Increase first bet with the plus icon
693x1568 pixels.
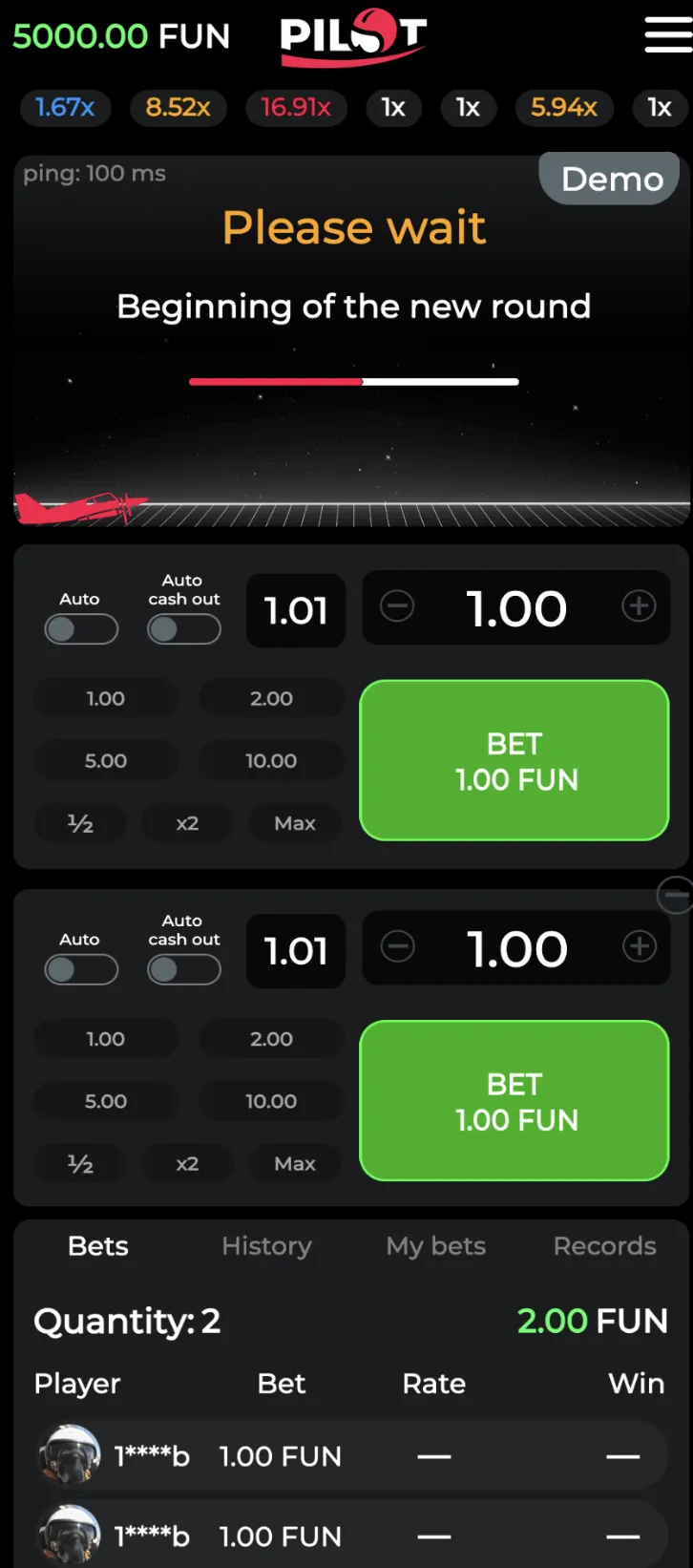(x=639, y=607)
